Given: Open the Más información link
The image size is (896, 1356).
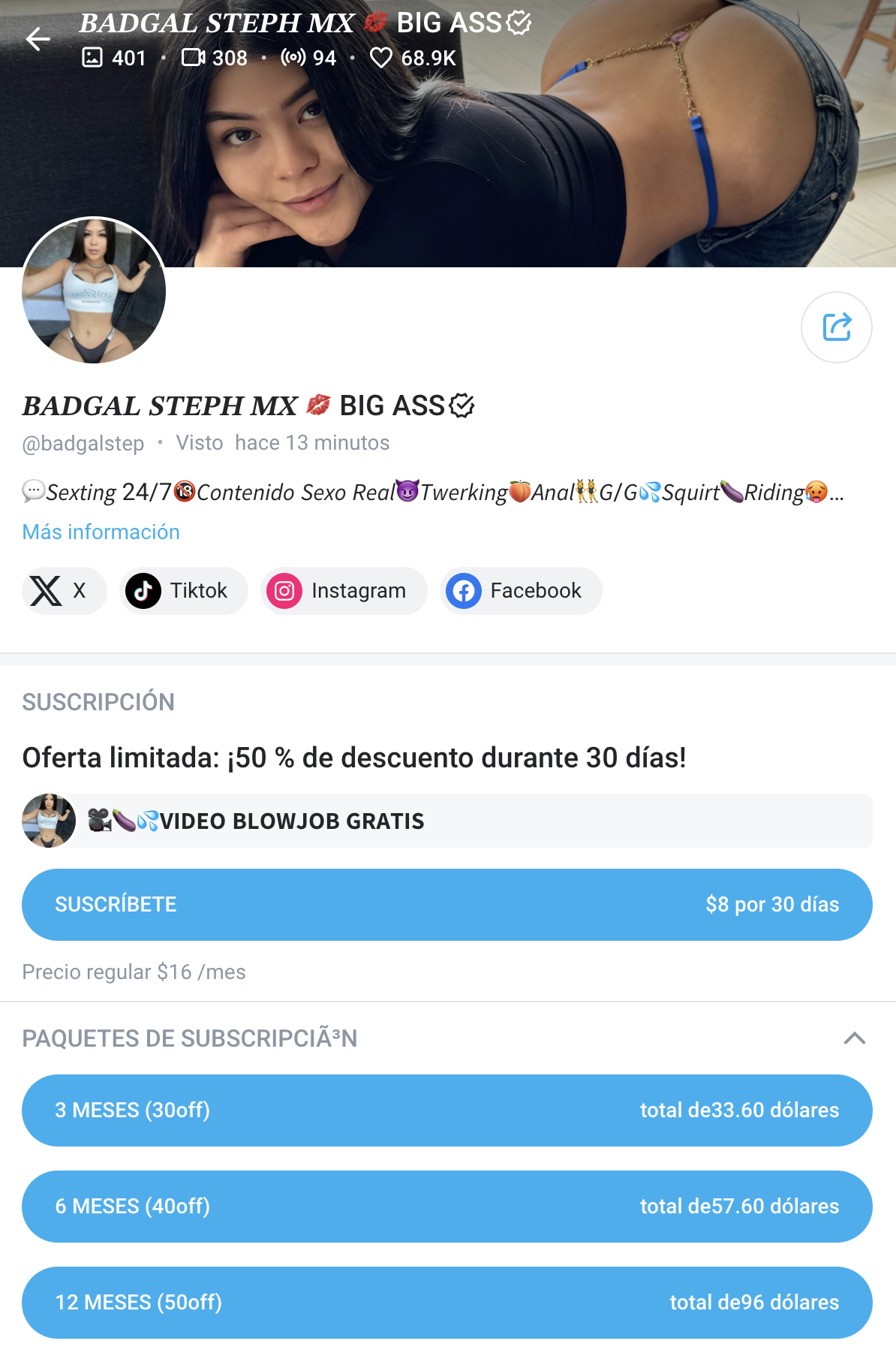Looking at the screenshot, I should [x=101, y=532].
